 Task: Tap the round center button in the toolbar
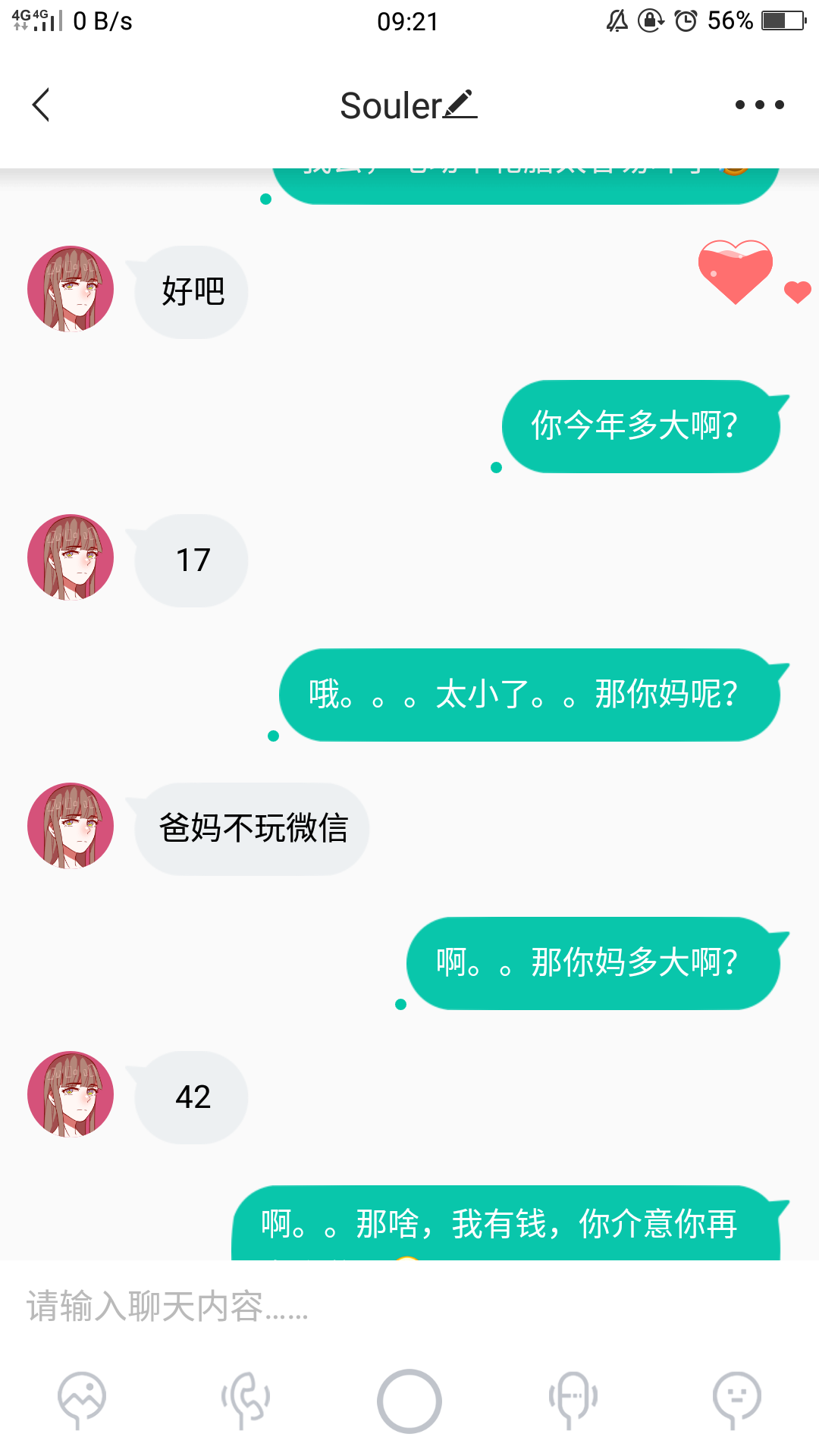click(409, 1401)
